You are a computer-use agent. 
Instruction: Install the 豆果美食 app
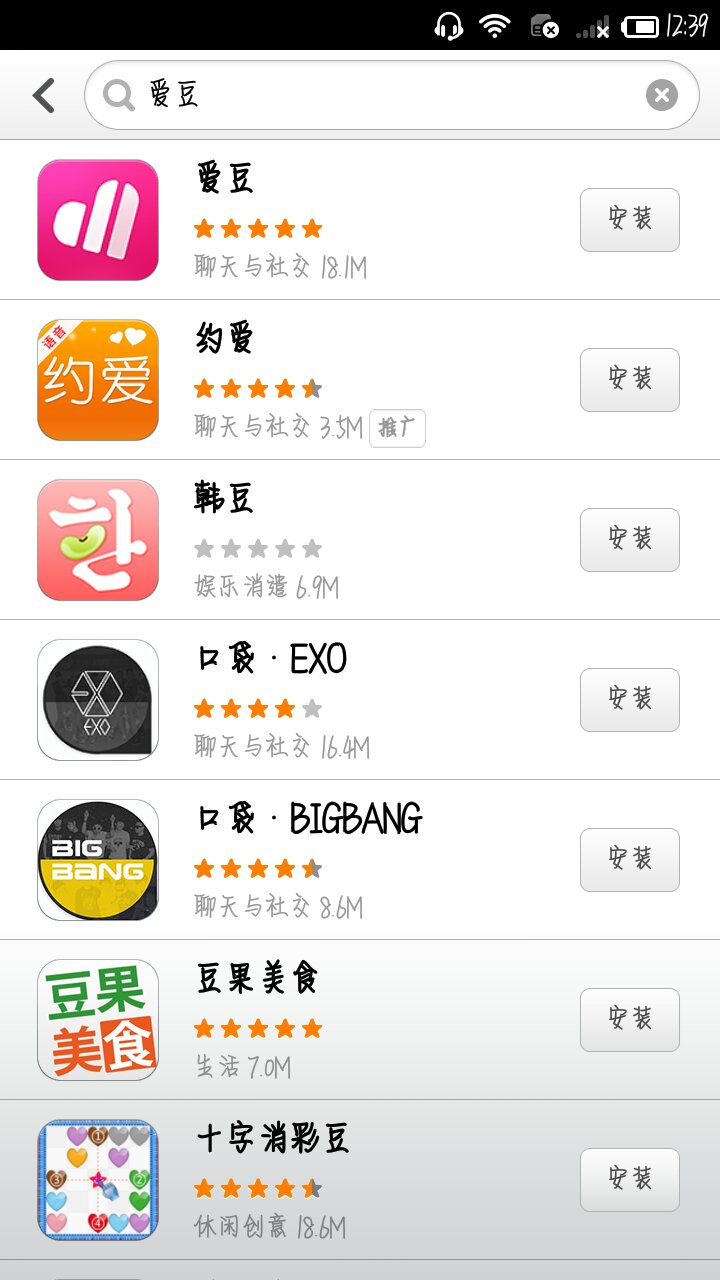pos(629,1020)
